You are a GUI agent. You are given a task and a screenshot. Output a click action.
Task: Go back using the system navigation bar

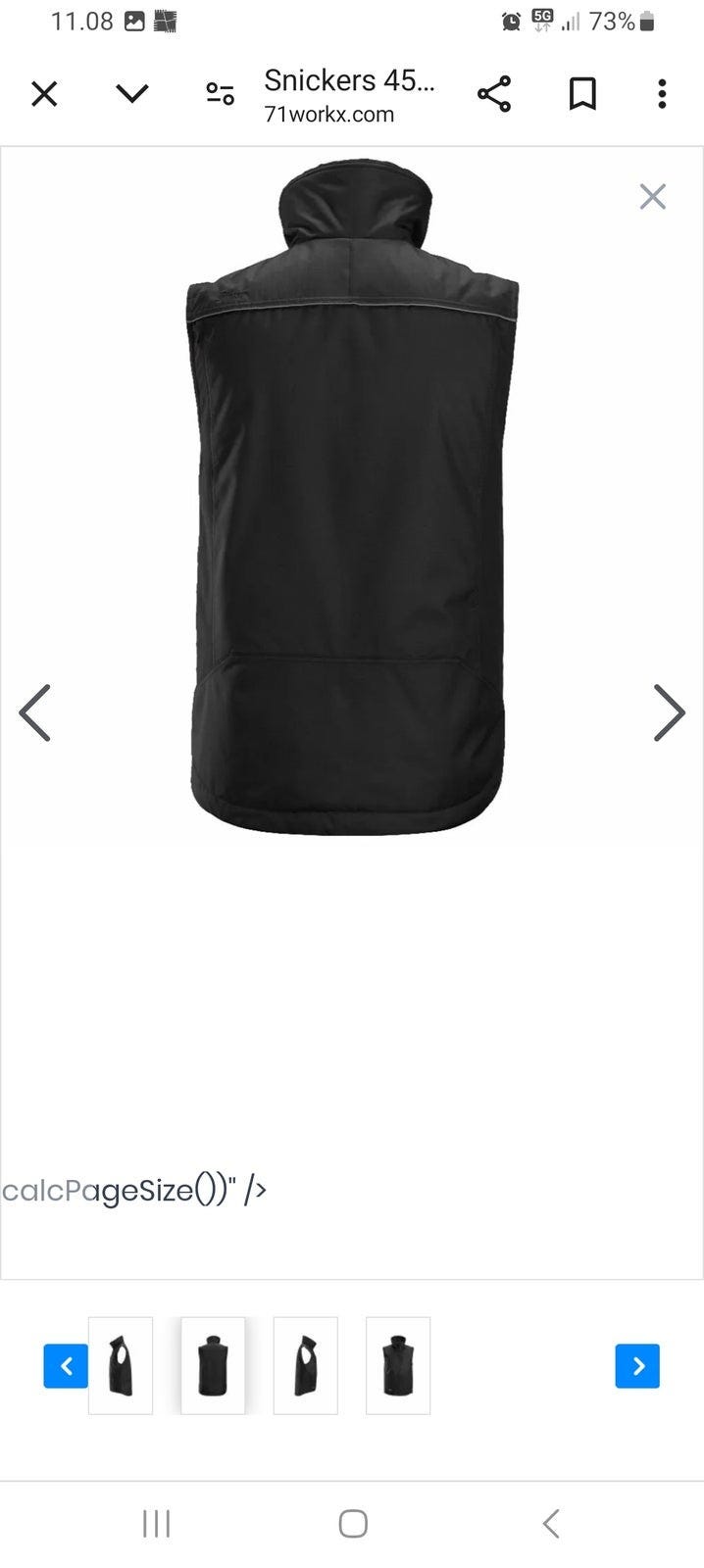click(x=551, y=1523)
